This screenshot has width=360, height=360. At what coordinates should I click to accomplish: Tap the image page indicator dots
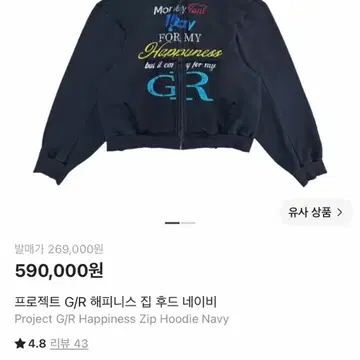pos(180,223)
